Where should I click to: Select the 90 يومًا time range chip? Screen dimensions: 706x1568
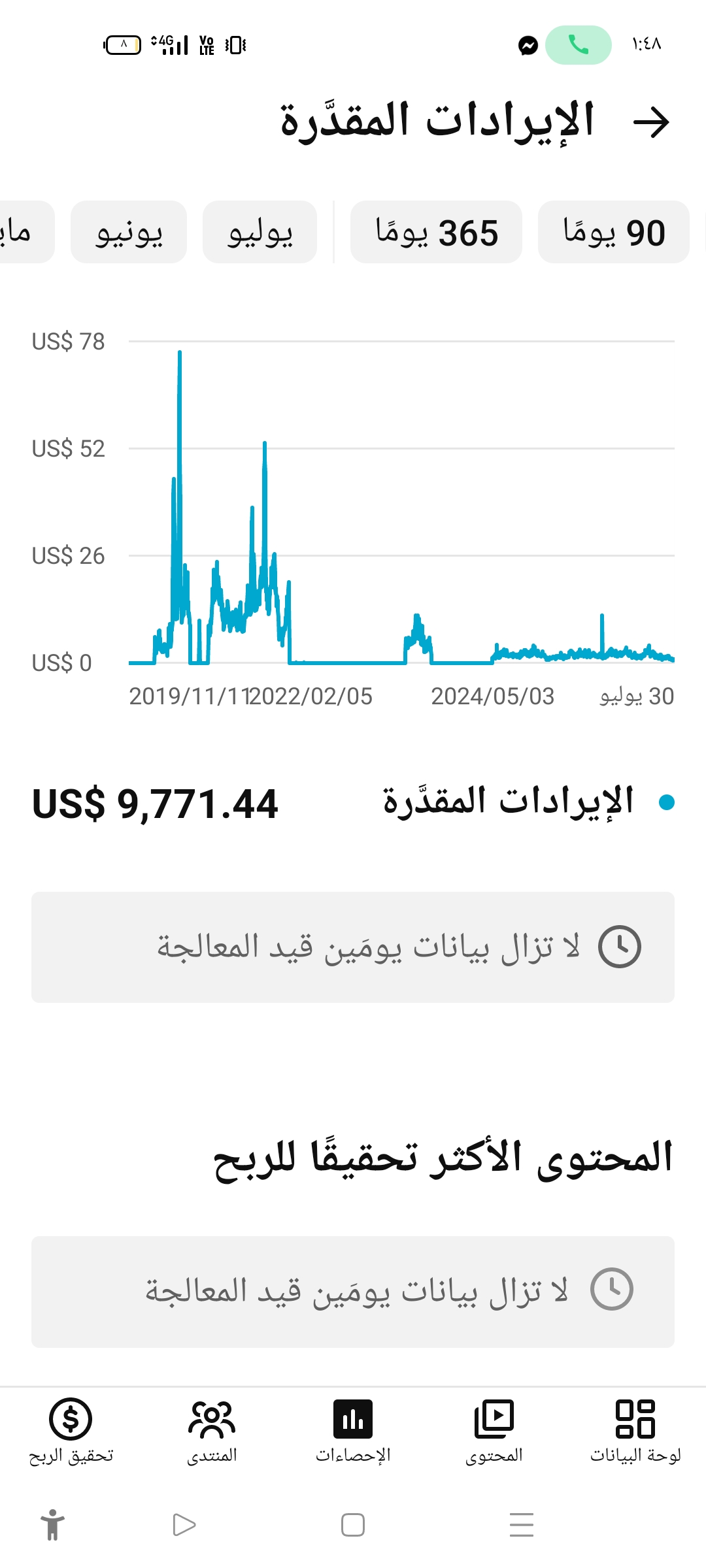(x=614, y=233)
